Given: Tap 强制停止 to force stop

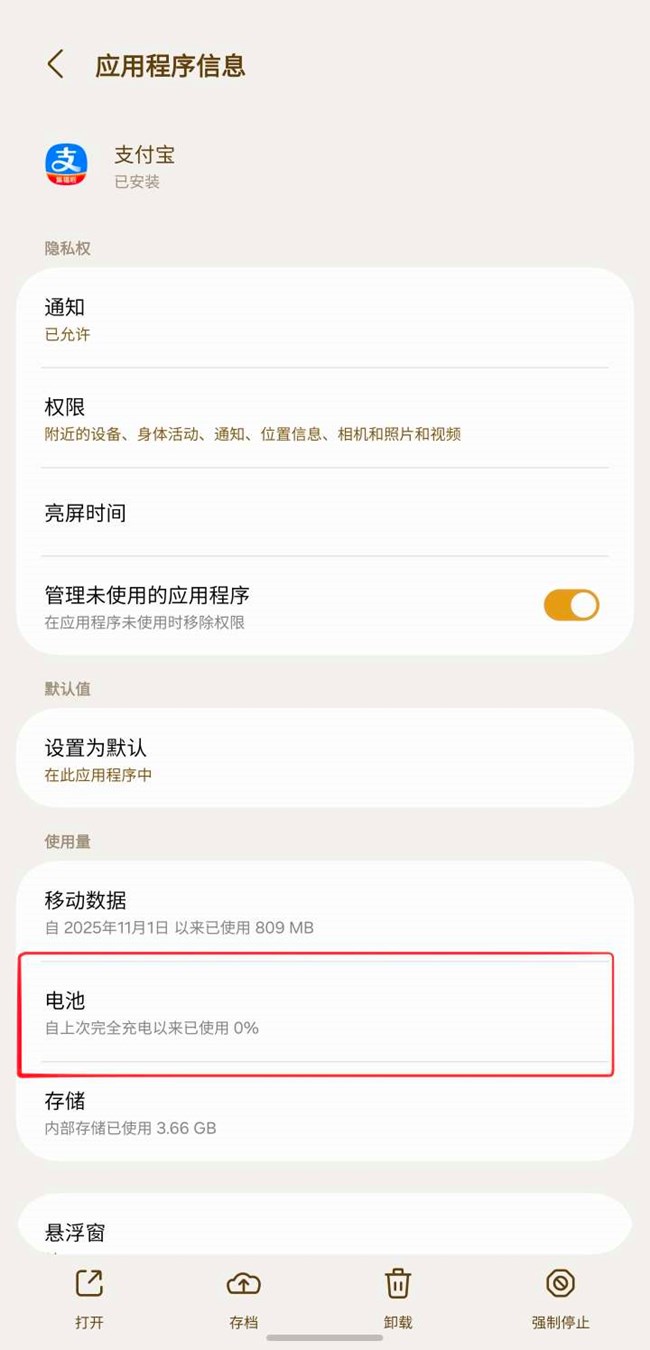Looking at the screenshot, I should pos(560,1298).
